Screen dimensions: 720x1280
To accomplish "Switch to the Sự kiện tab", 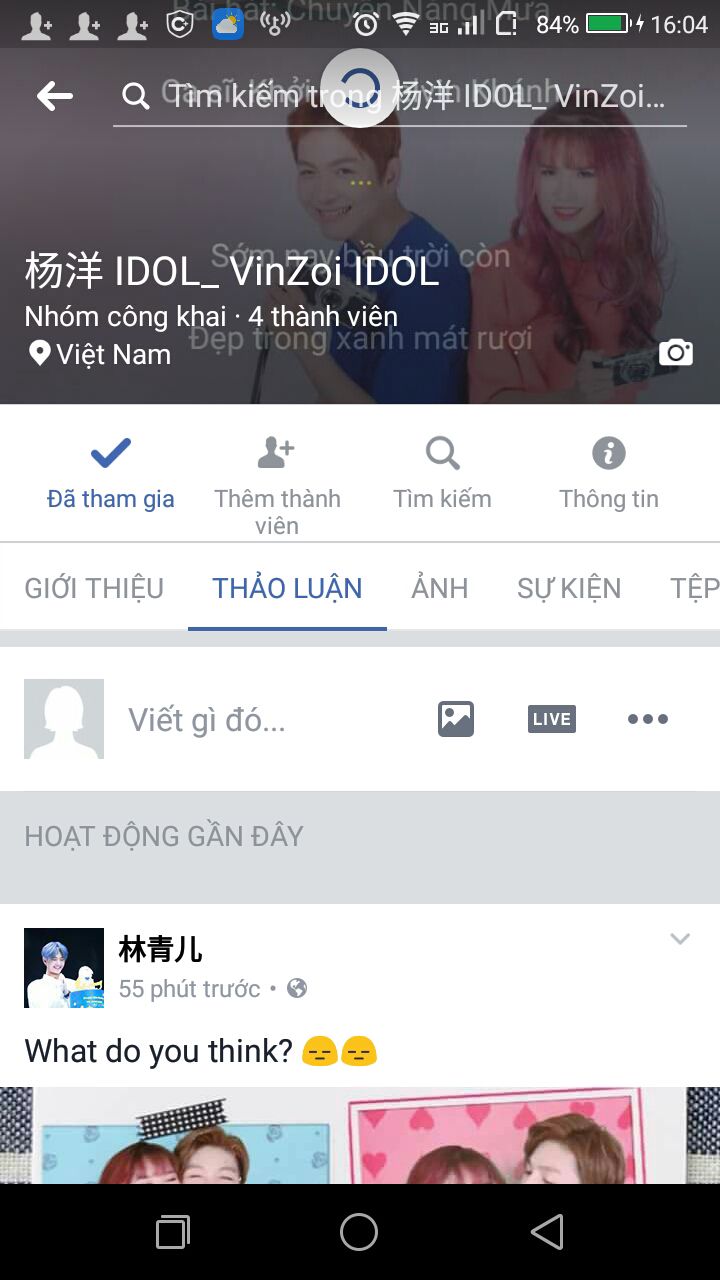I will pos(569,588).
